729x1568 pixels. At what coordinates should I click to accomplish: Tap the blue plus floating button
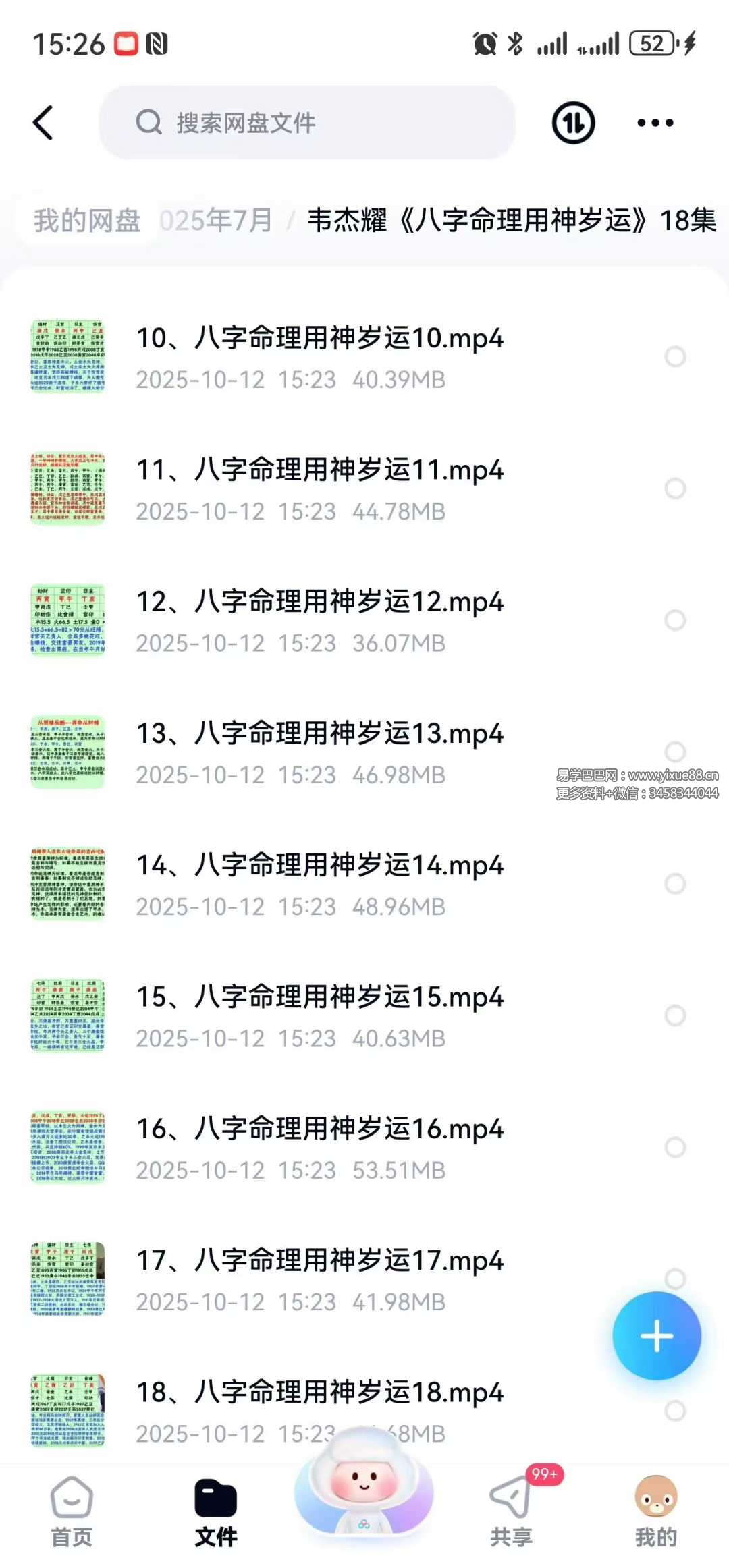[x=657, y=1336]
